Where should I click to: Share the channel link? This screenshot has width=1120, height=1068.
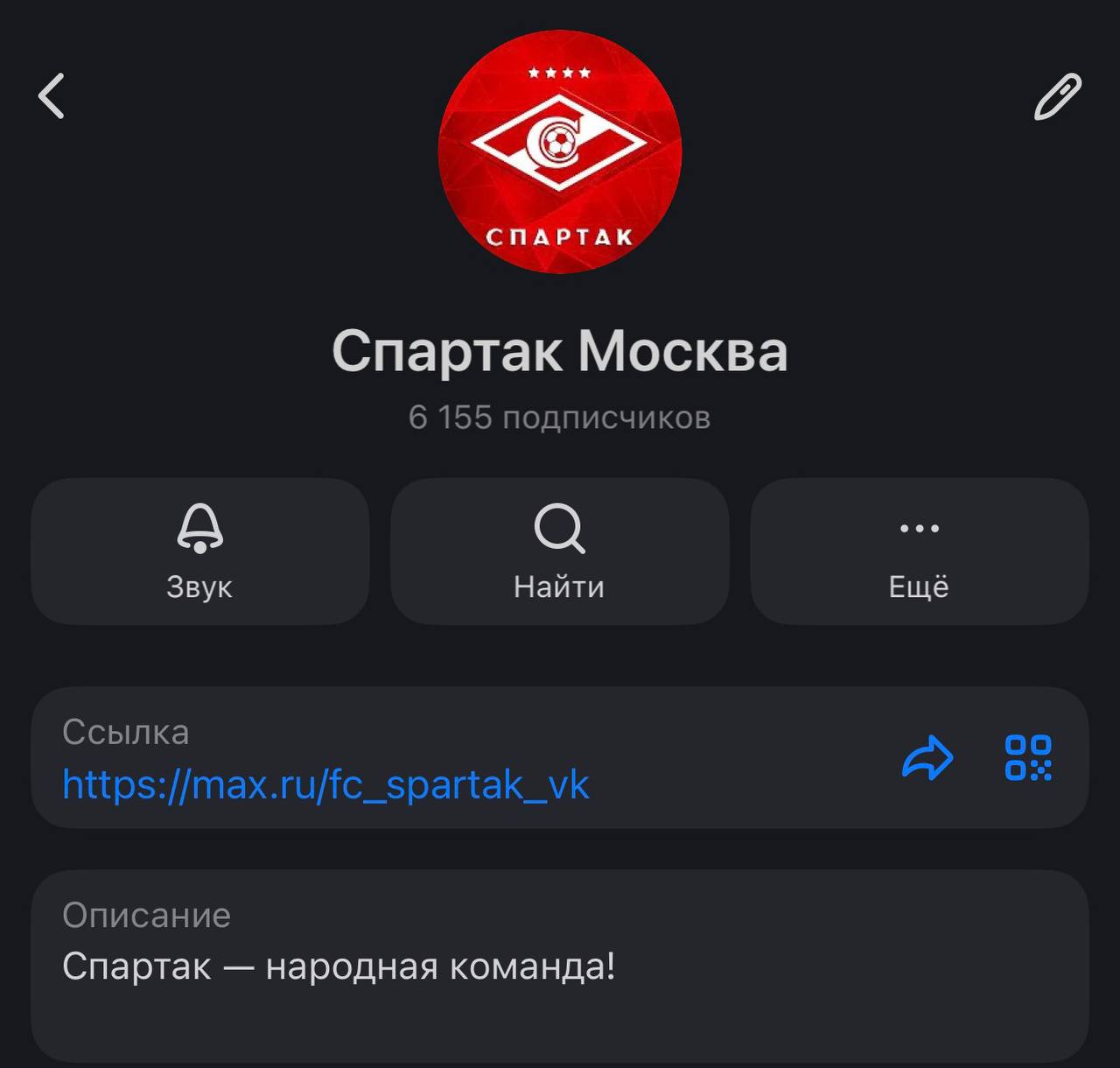click(x=927, y=758)
